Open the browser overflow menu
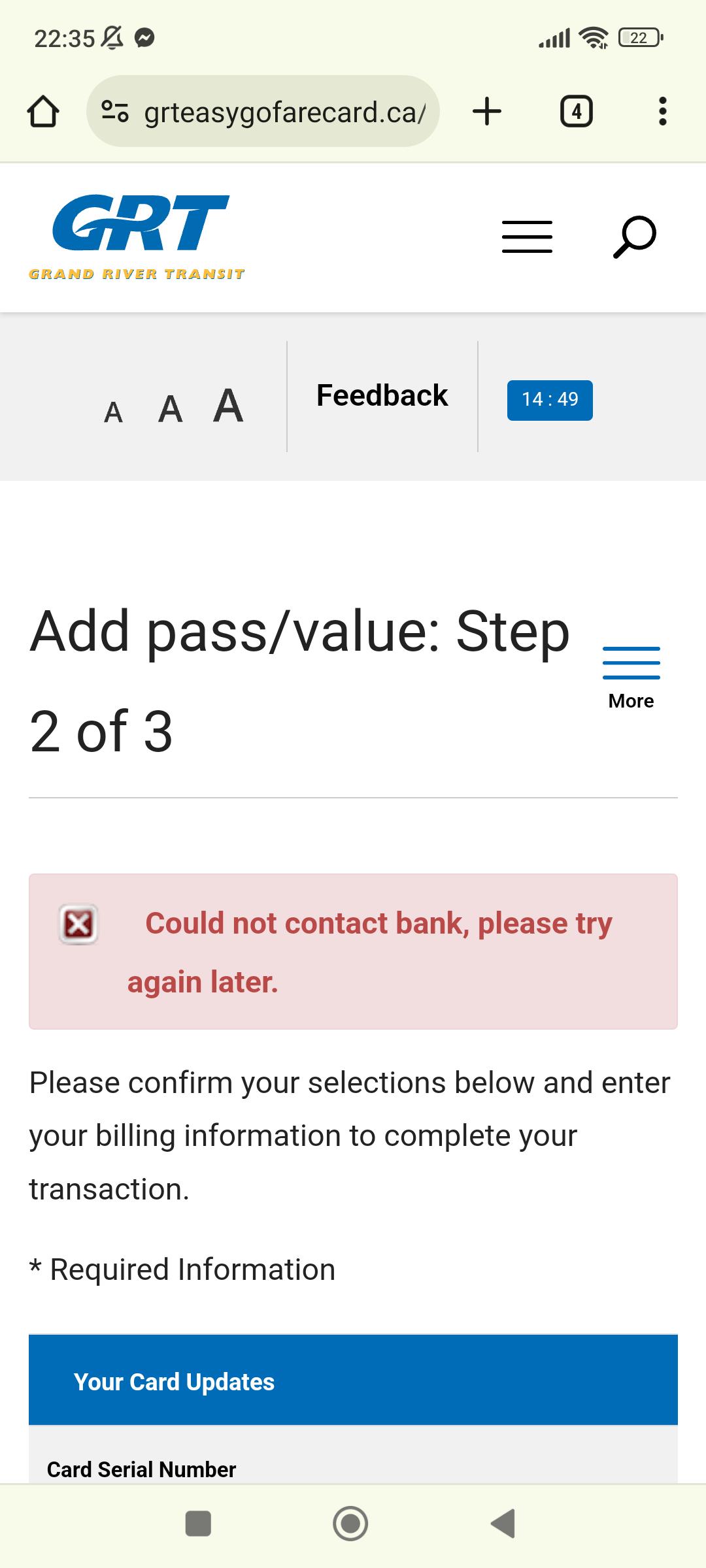The width and height of the screenshot is (706, 1568). (662, 111)
